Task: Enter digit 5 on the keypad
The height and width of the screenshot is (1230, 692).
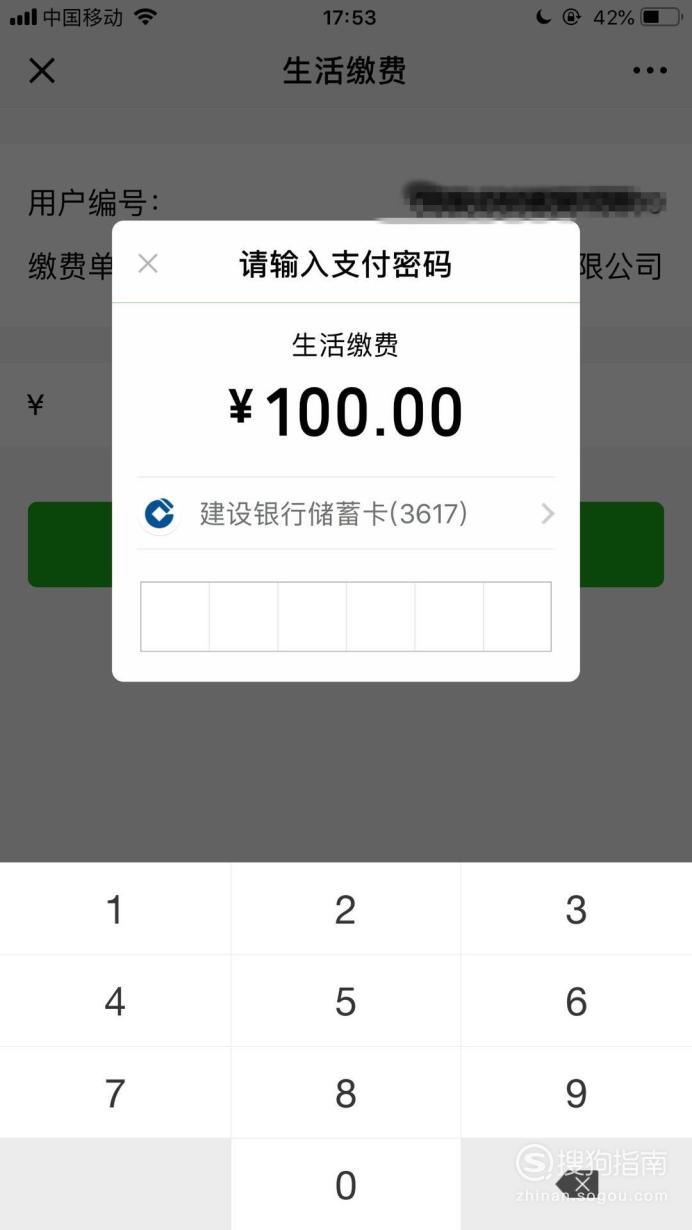Action: click(x=346, y=1001)
